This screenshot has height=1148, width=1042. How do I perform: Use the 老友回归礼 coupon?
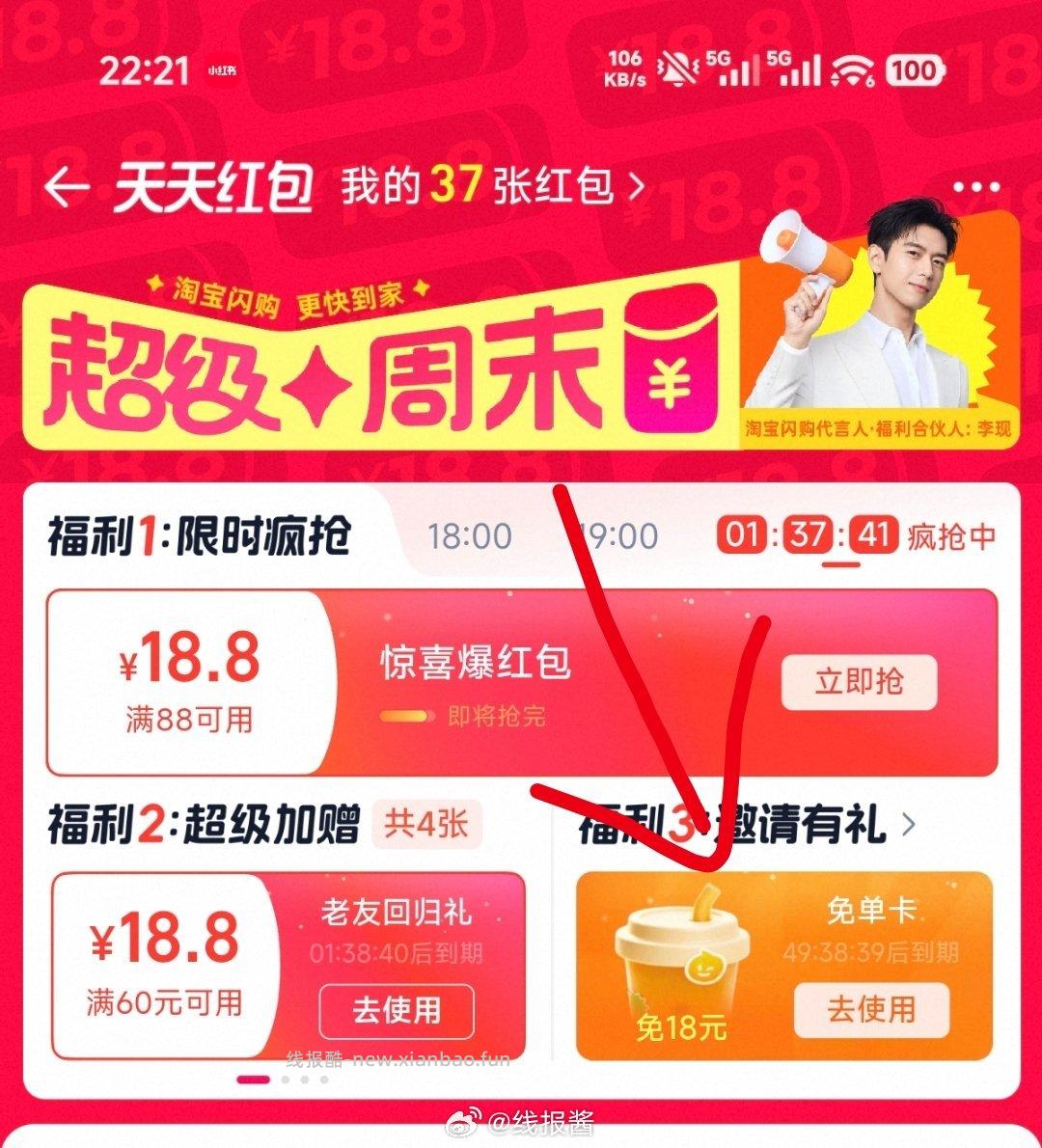click(397, 1011)
